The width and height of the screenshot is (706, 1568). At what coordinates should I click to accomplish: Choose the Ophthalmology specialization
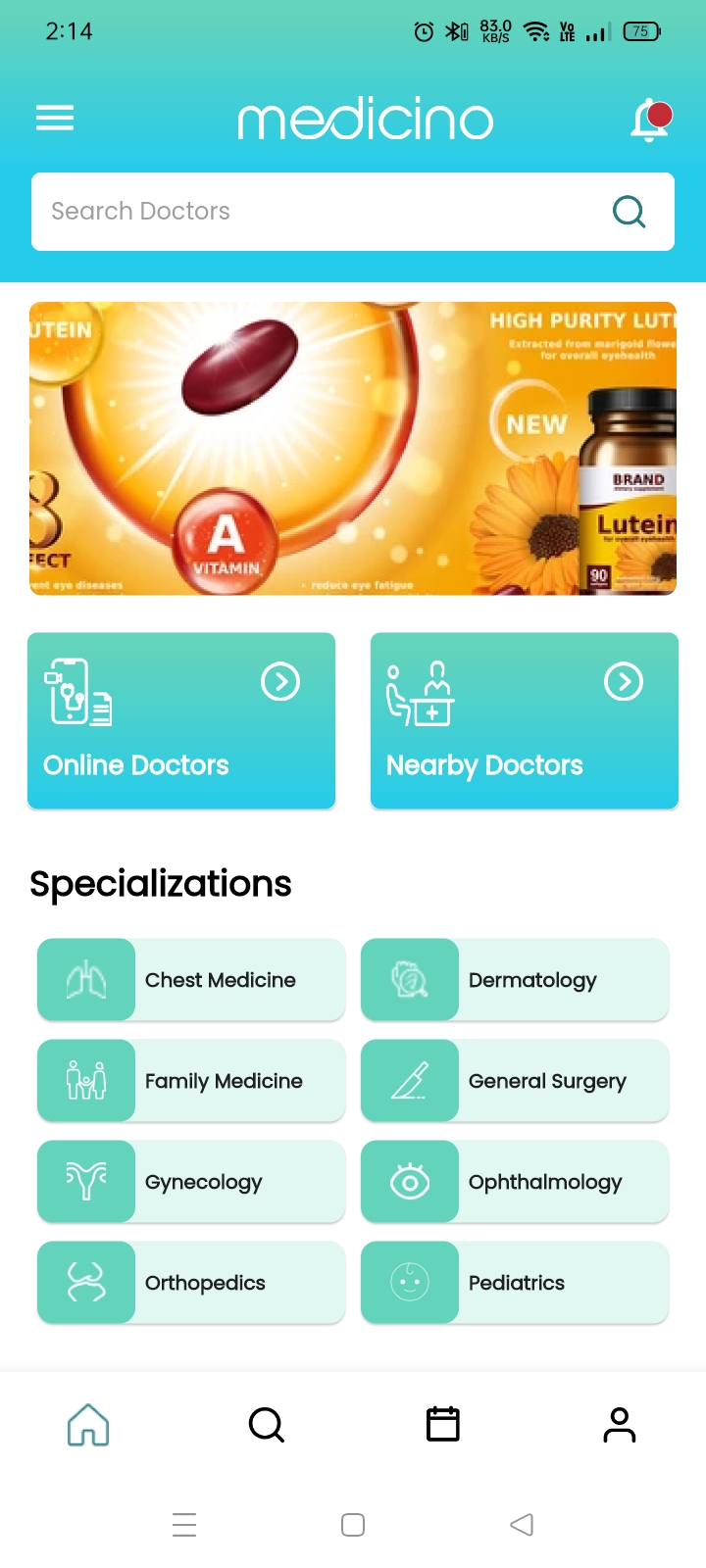coord(515,1182)
